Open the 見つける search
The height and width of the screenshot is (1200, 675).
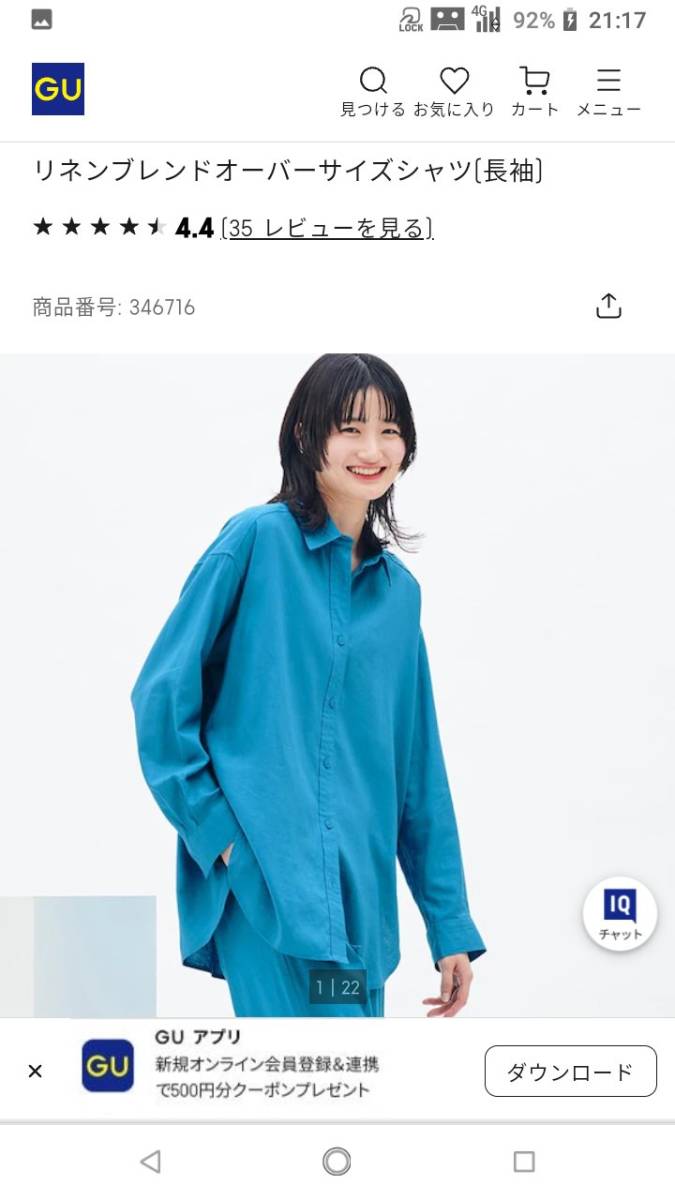pyautogui.click(x=373, y=92)
